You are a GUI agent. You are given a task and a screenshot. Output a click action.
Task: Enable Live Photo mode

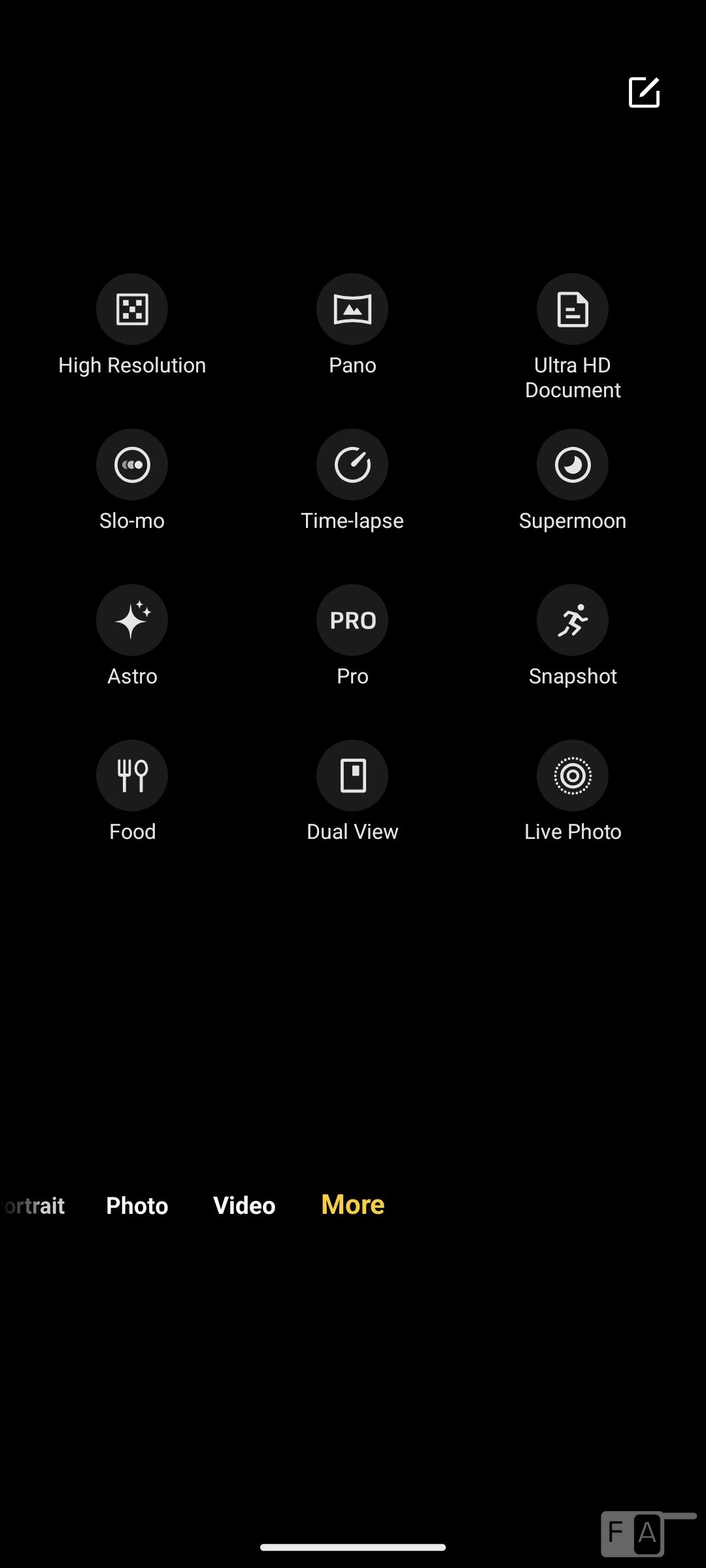click(x=573, y=776)
